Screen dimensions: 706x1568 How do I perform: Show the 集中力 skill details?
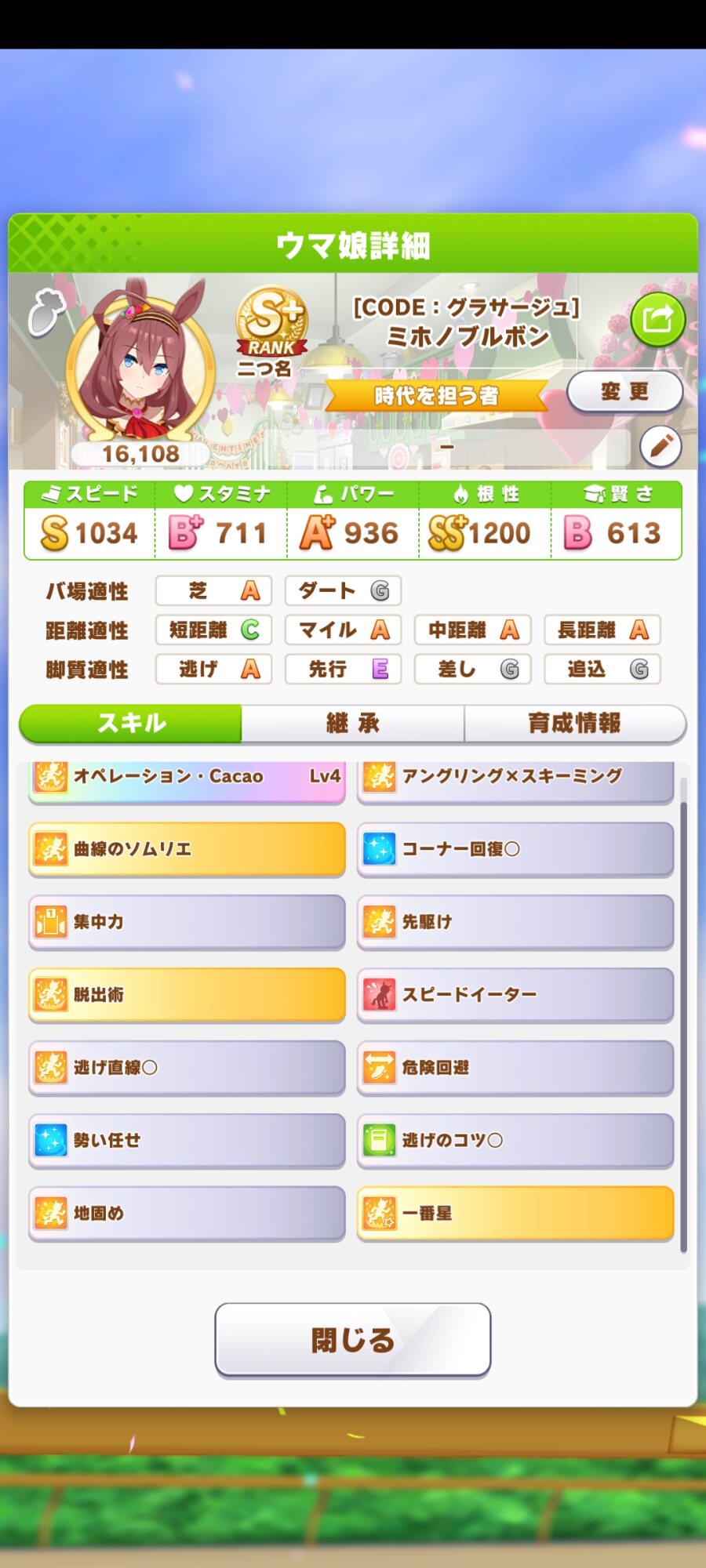187,922
